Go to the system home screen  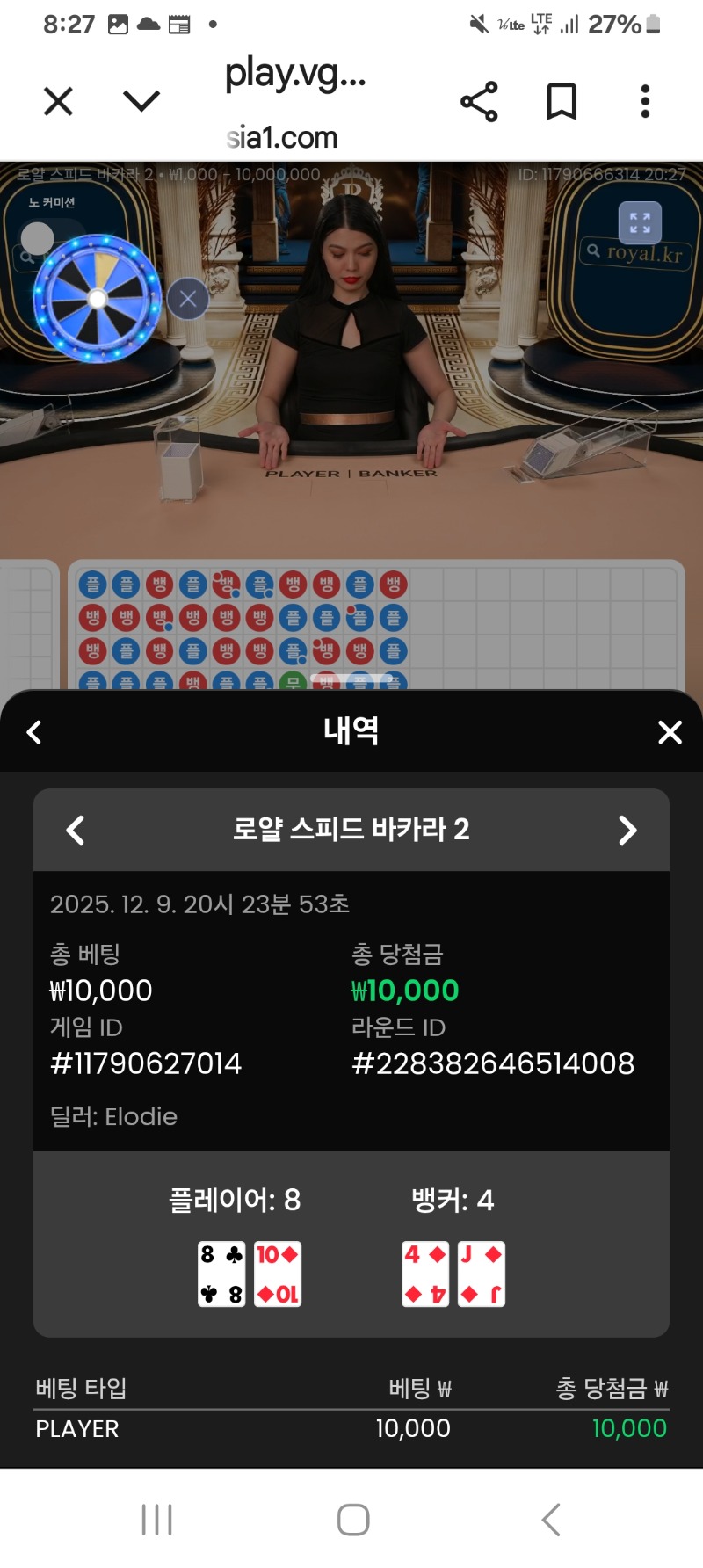coord(352,1519)
